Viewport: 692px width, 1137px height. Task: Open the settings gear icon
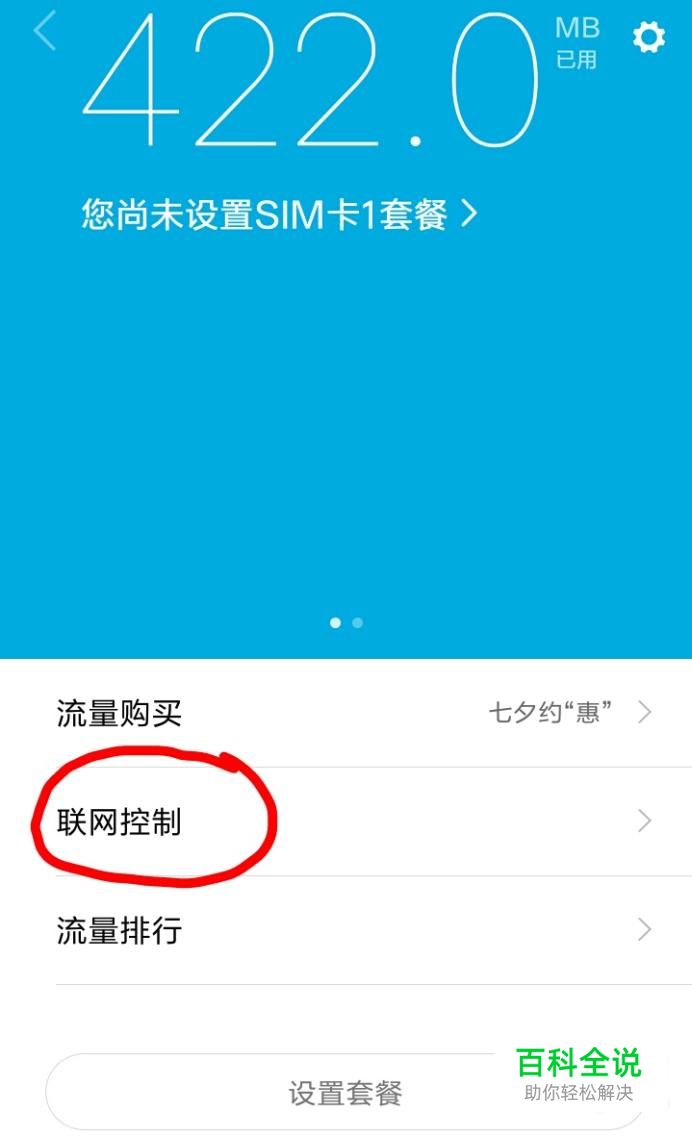click(x=648, y=38)
